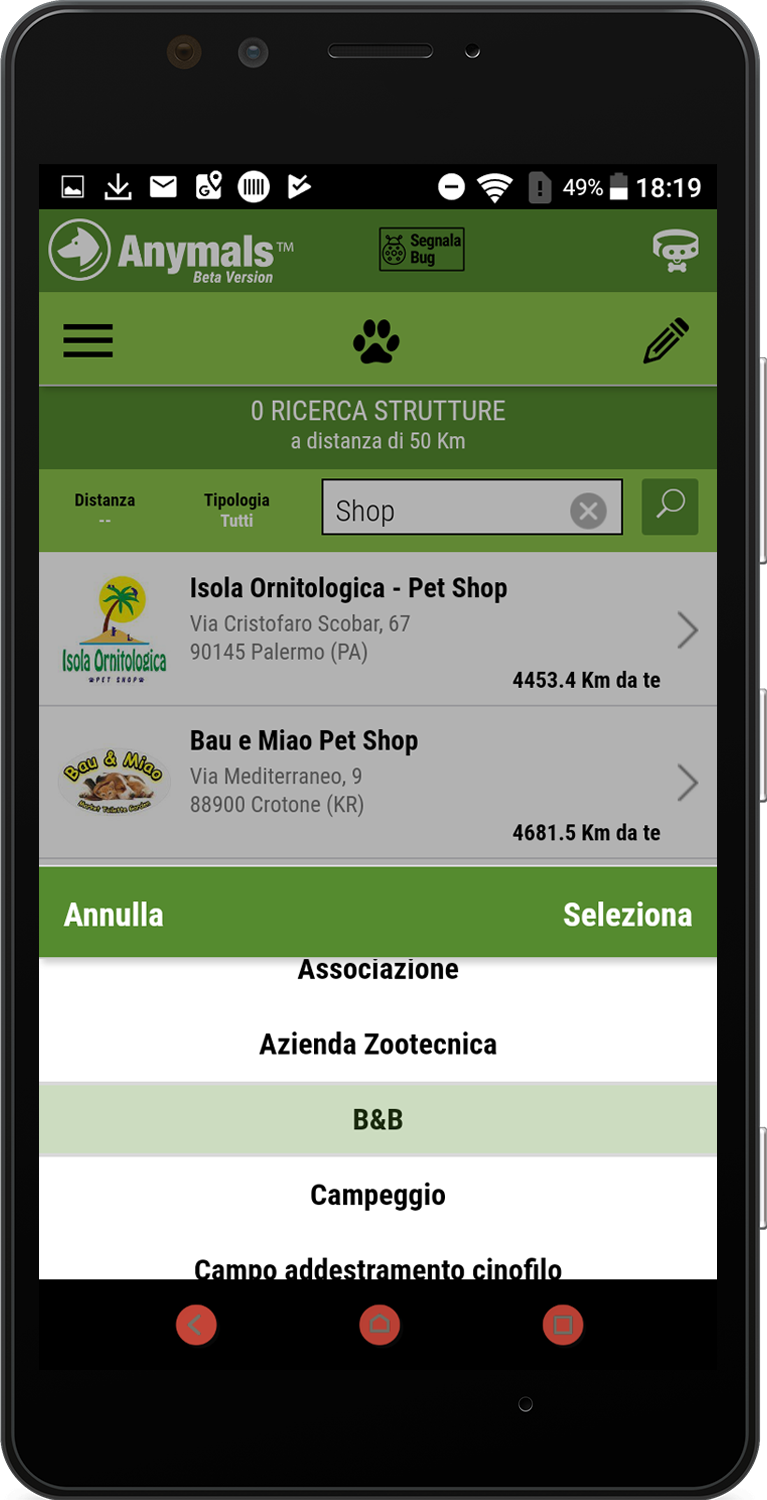Run the search with magnifier button

click(x=669, y=506)
